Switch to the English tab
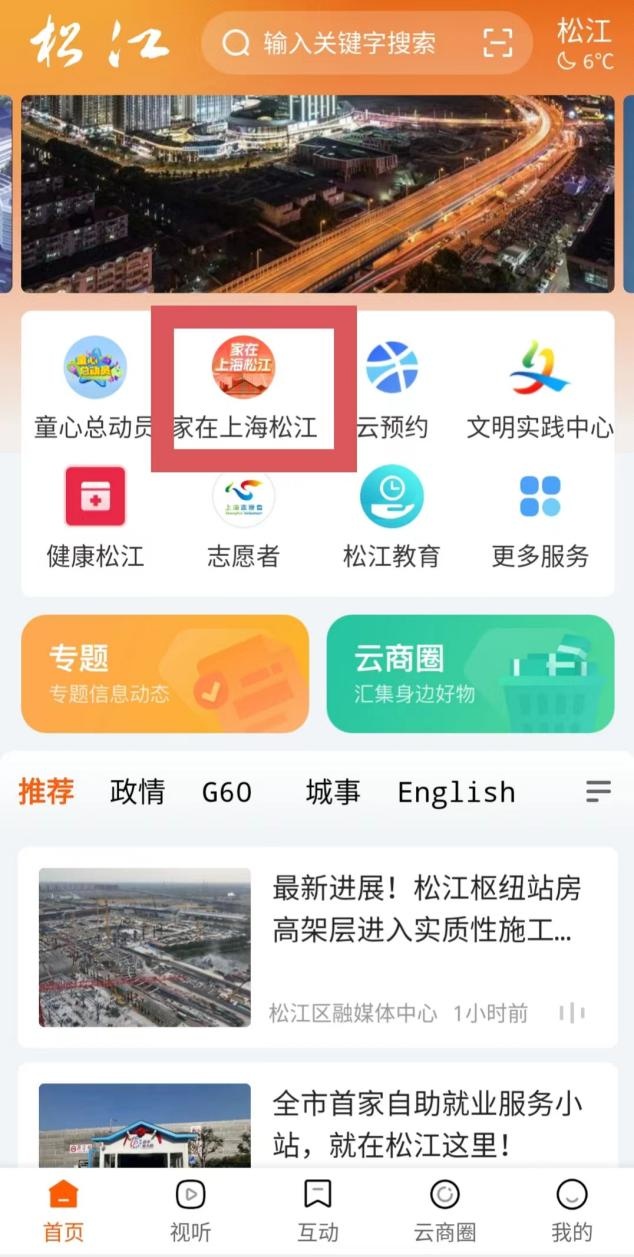Viewport: 634px width, 1257px height. coord(456,792)
